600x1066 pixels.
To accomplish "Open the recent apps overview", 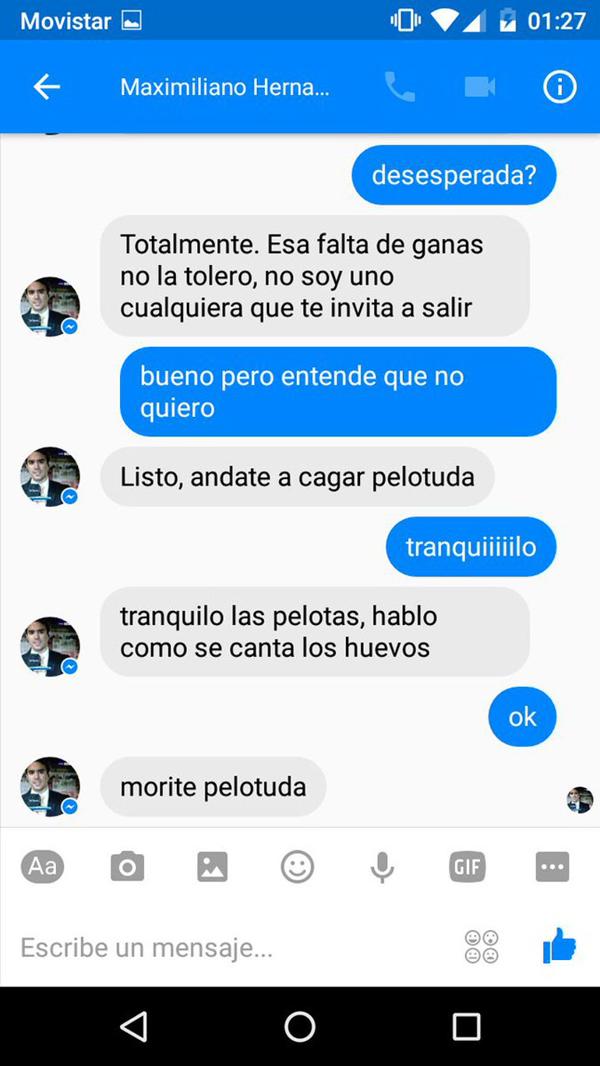I will pyautogui.click(x=466, y=1025).
